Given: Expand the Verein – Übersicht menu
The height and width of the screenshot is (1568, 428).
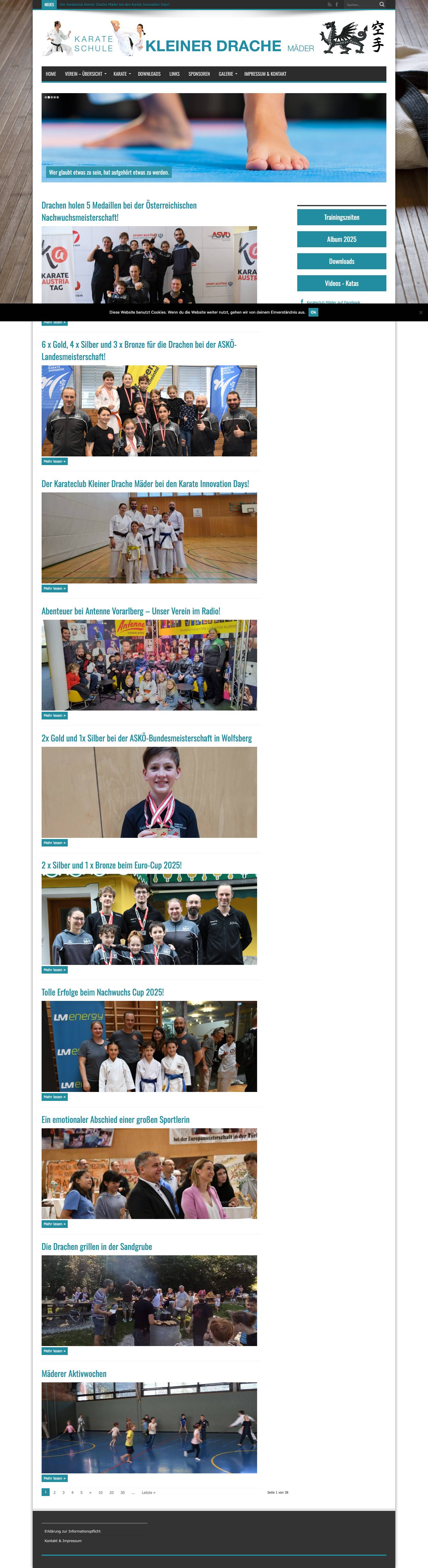Looking at the screenshot, I should click(85, 74).
